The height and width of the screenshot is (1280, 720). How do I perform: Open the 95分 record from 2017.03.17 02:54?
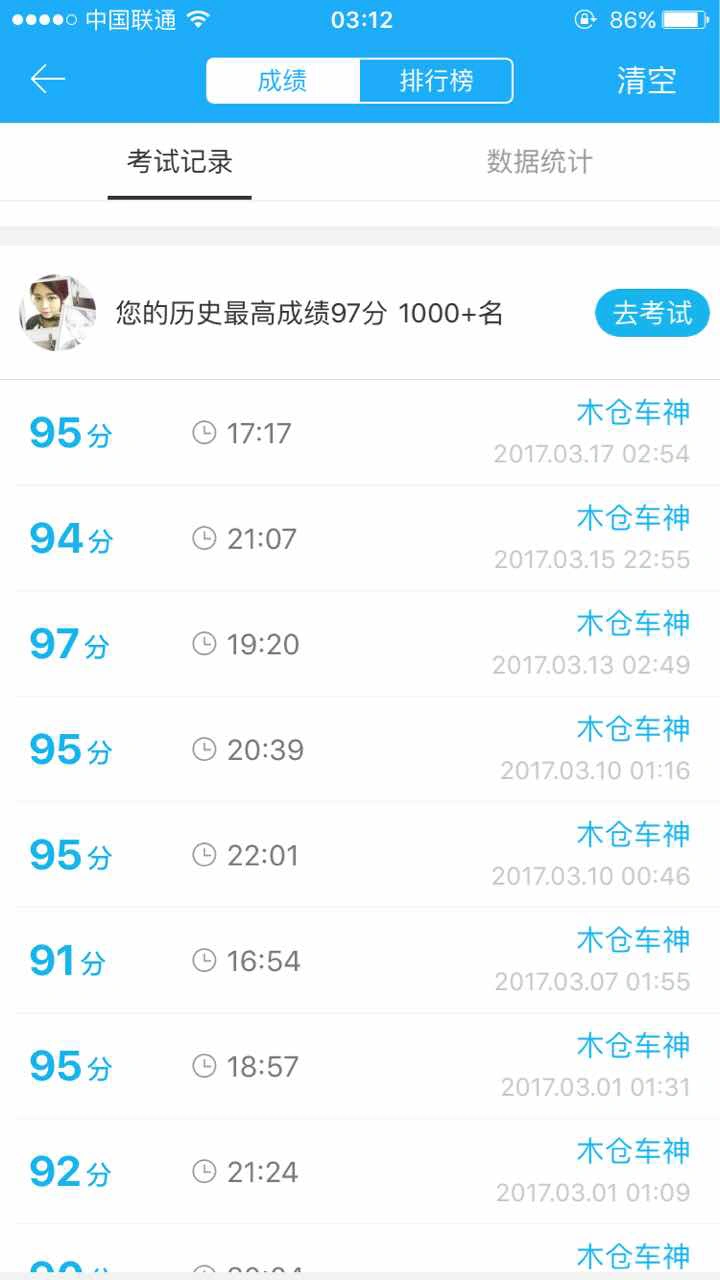click(x=360, y=433)
